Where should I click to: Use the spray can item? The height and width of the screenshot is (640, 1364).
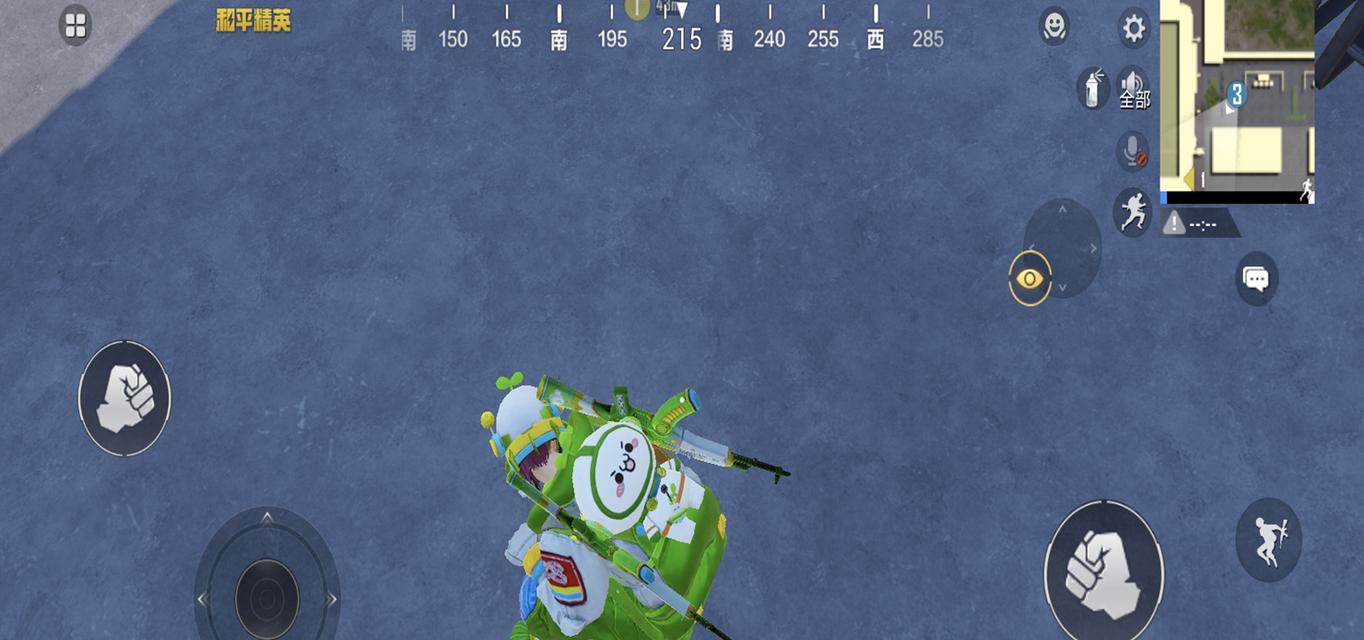coord(1093,88)
